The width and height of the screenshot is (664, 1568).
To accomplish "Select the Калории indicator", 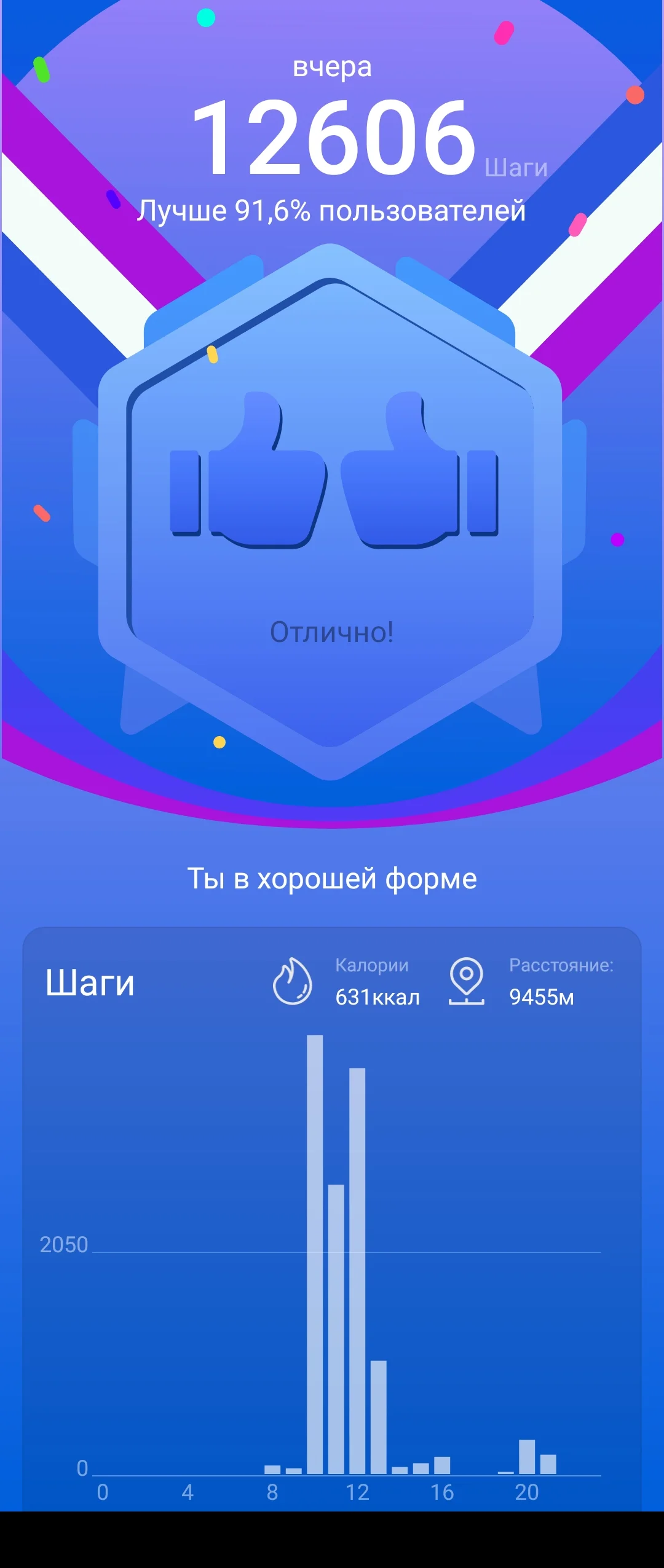I will pyautogui.click(x=371, y=965).
